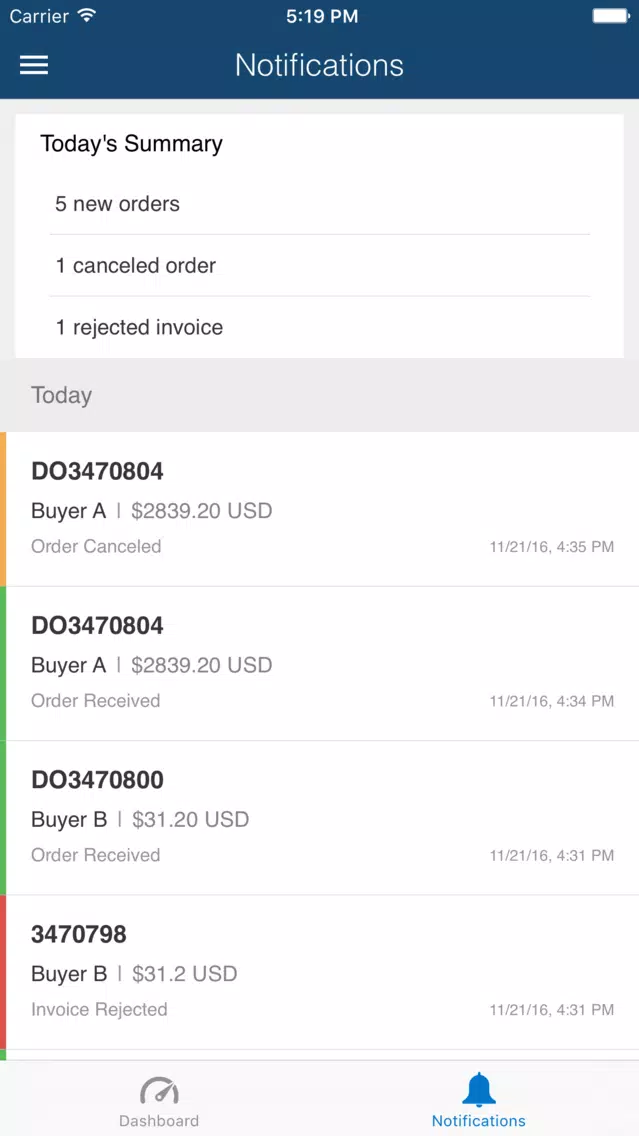Open the 1 canceled order summary
Viewport: 639px width, 1136px height.
tap(320, 266)
